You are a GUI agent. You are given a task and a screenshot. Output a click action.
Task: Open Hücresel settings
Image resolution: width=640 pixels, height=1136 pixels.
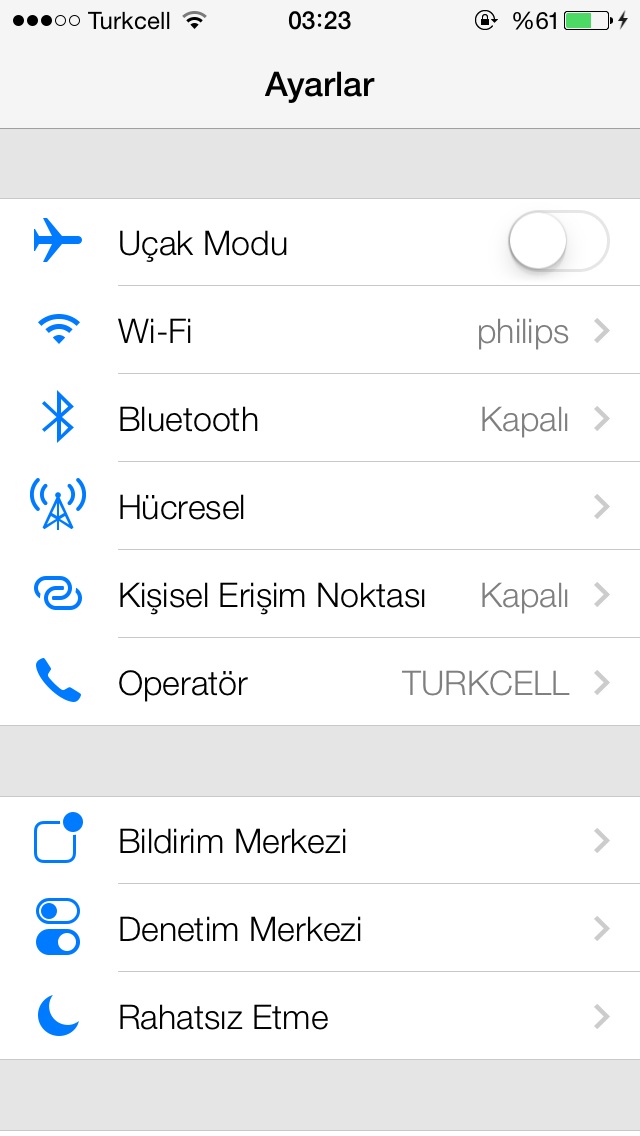click(x=320, y=506)
